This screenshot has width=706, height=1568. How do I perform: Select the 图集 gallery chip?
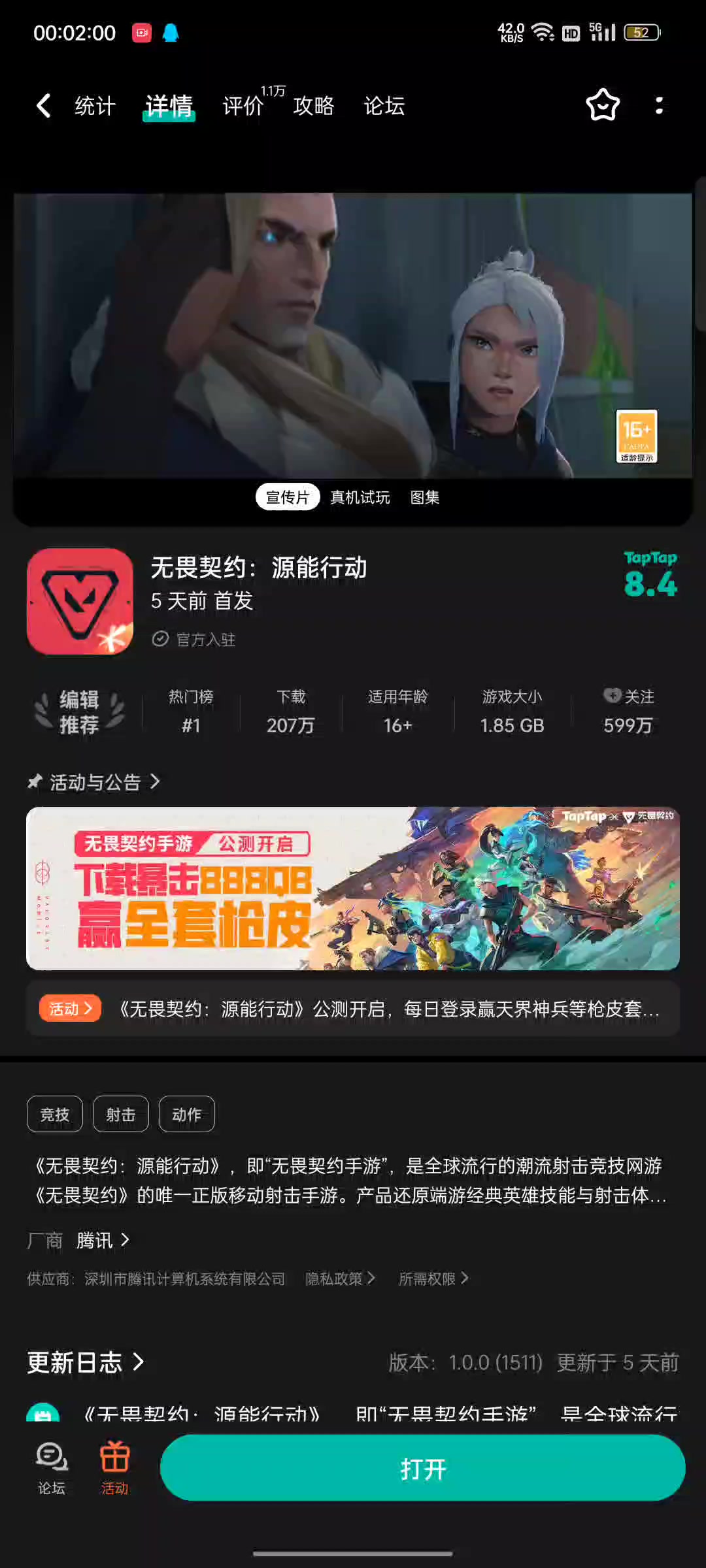[x=425, y=497]
